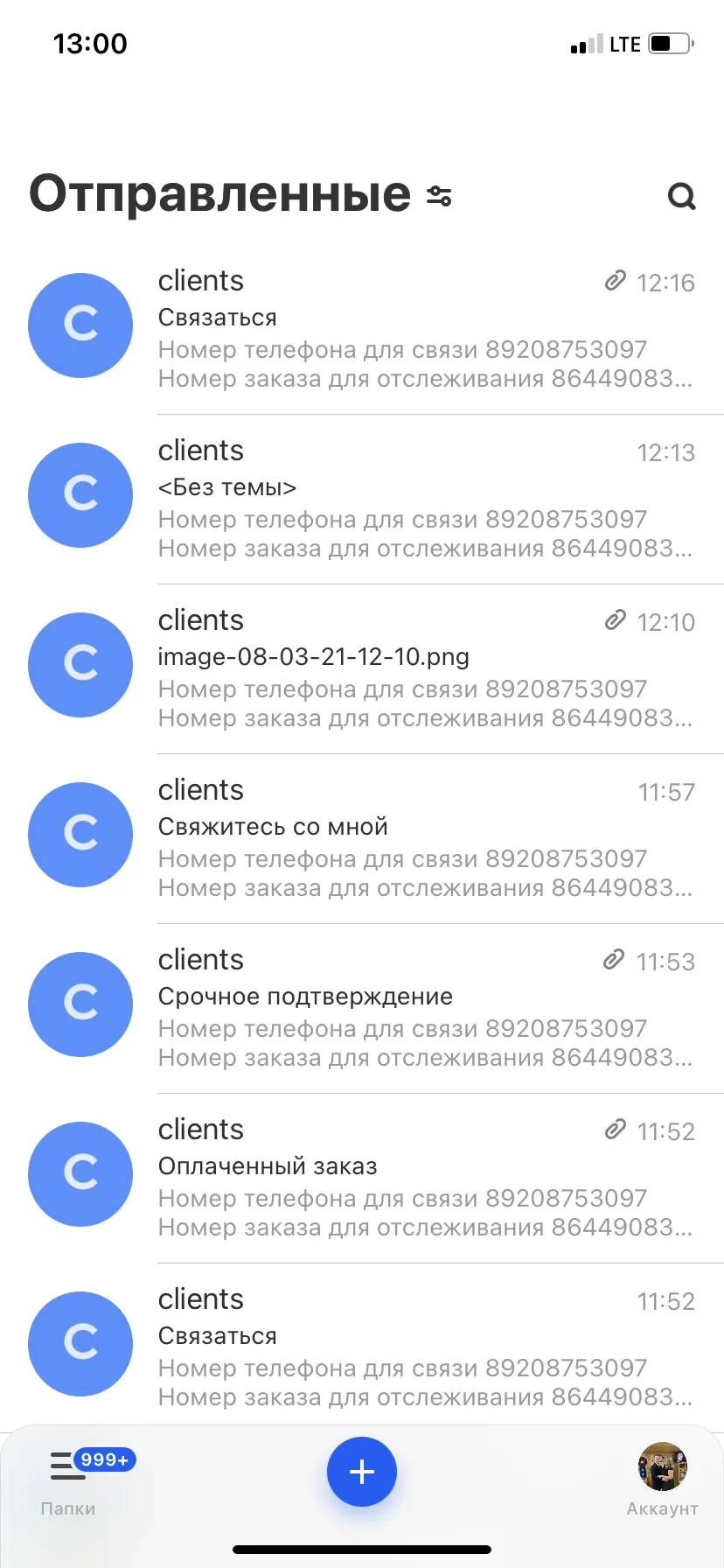The height and width of the screenshot is (1568, 724).
Task: Open the Оплаченный заказ email
Action: (362, 1179)
